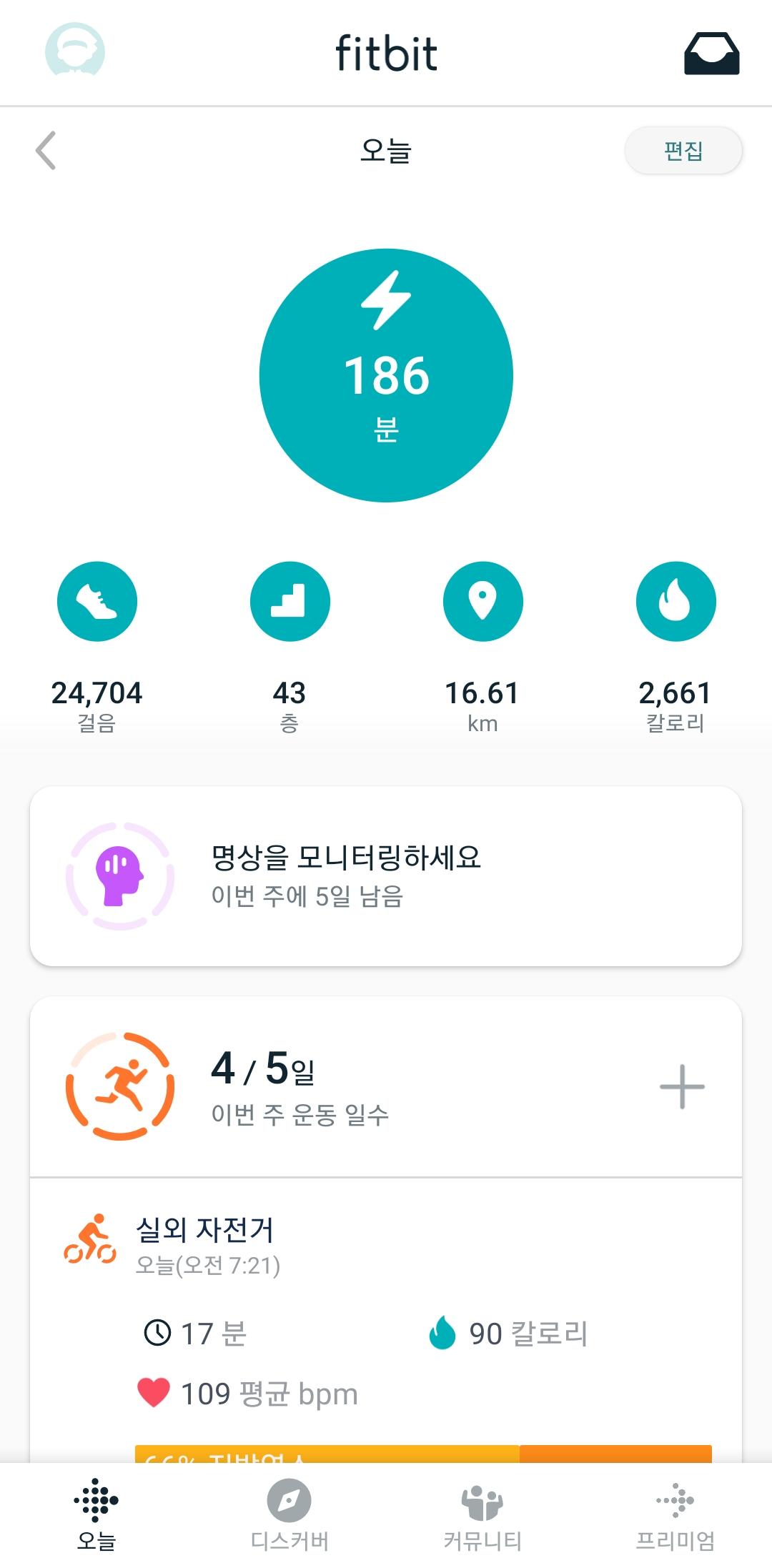The image size is (772, 1568).
Task: Open the profile avatar
Action: click(x=74, y=50)
